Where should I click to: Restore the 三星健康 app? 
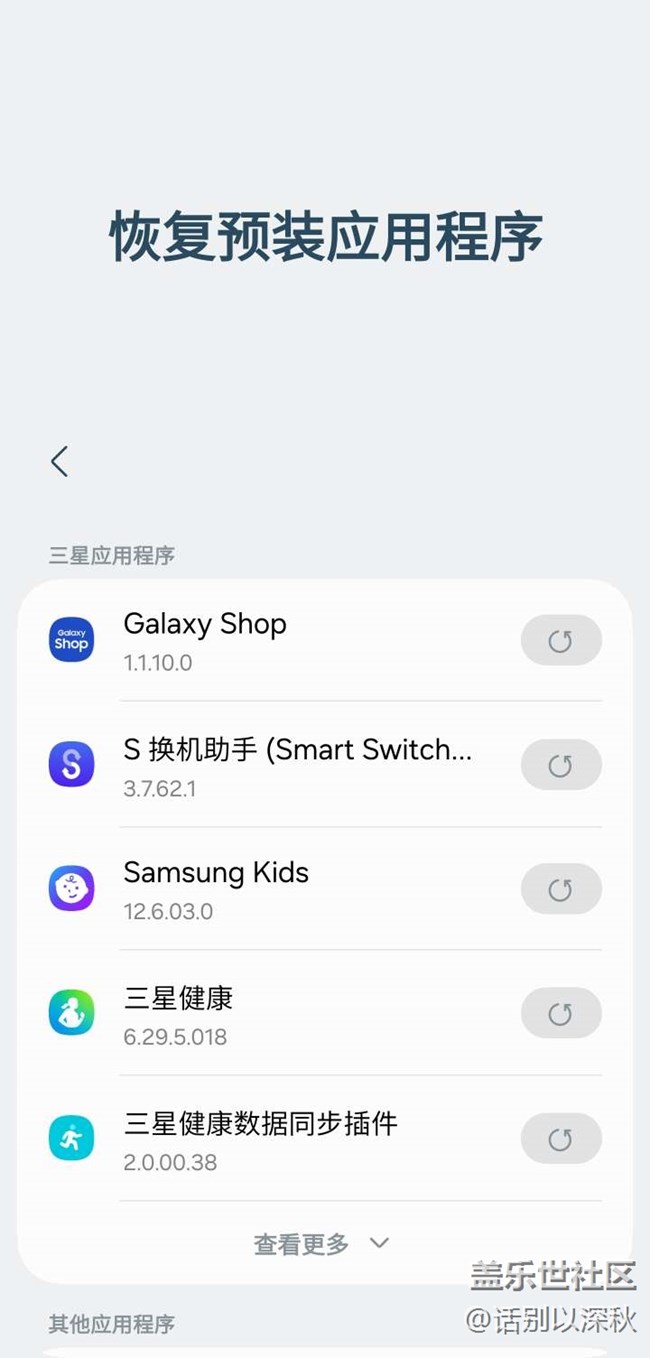[561, 1015]
